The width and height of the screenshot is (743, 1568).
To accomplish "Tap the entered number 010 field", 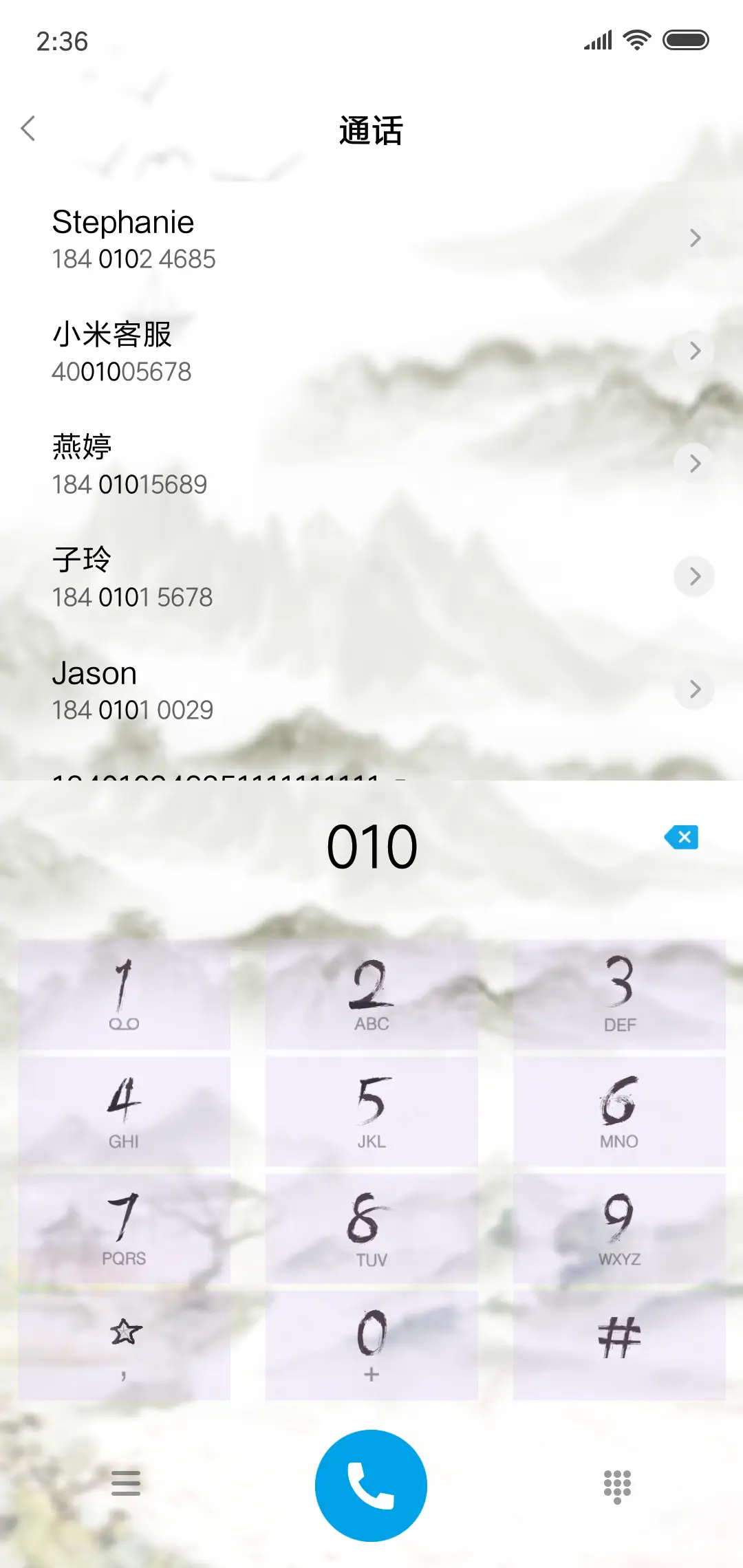I will point(371,845).
